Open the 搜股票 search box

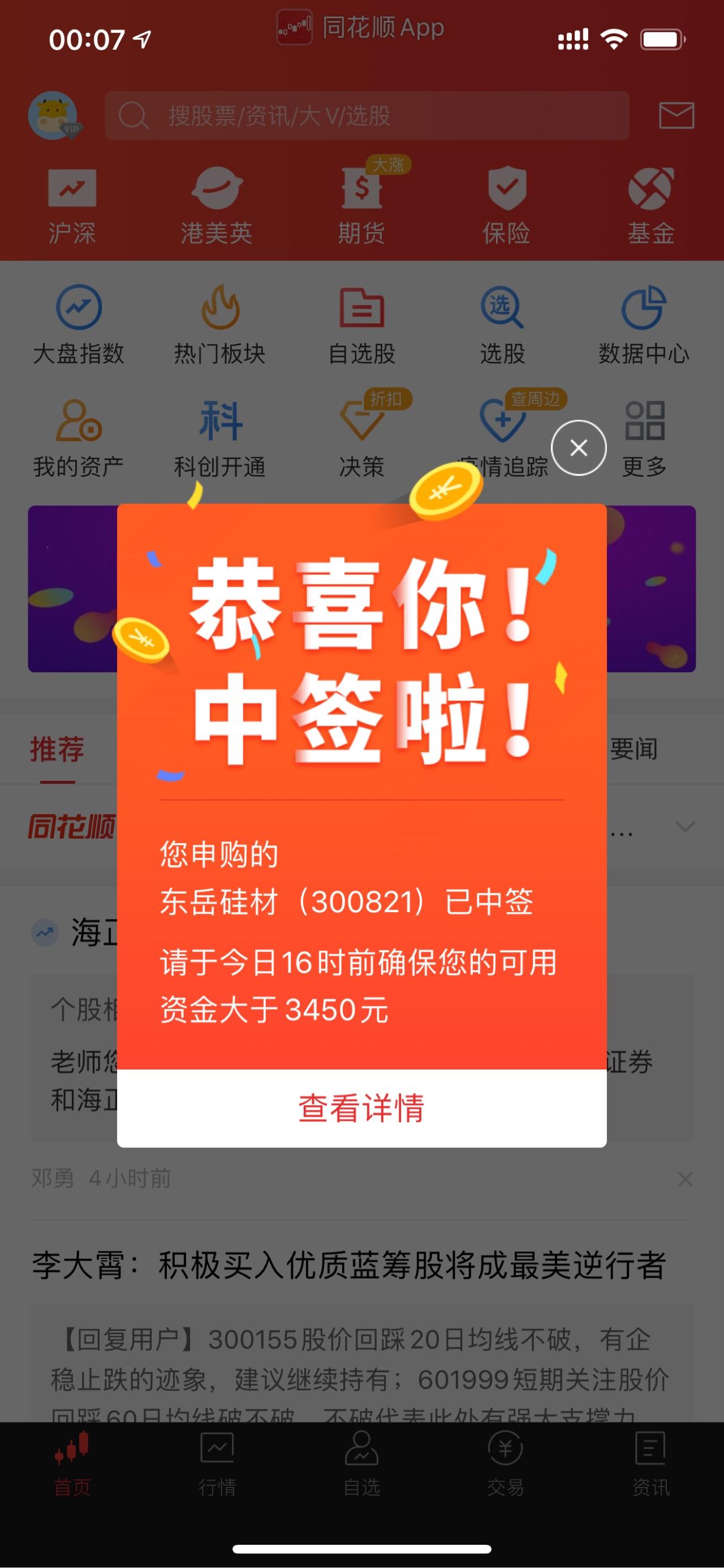pos(367,115)
